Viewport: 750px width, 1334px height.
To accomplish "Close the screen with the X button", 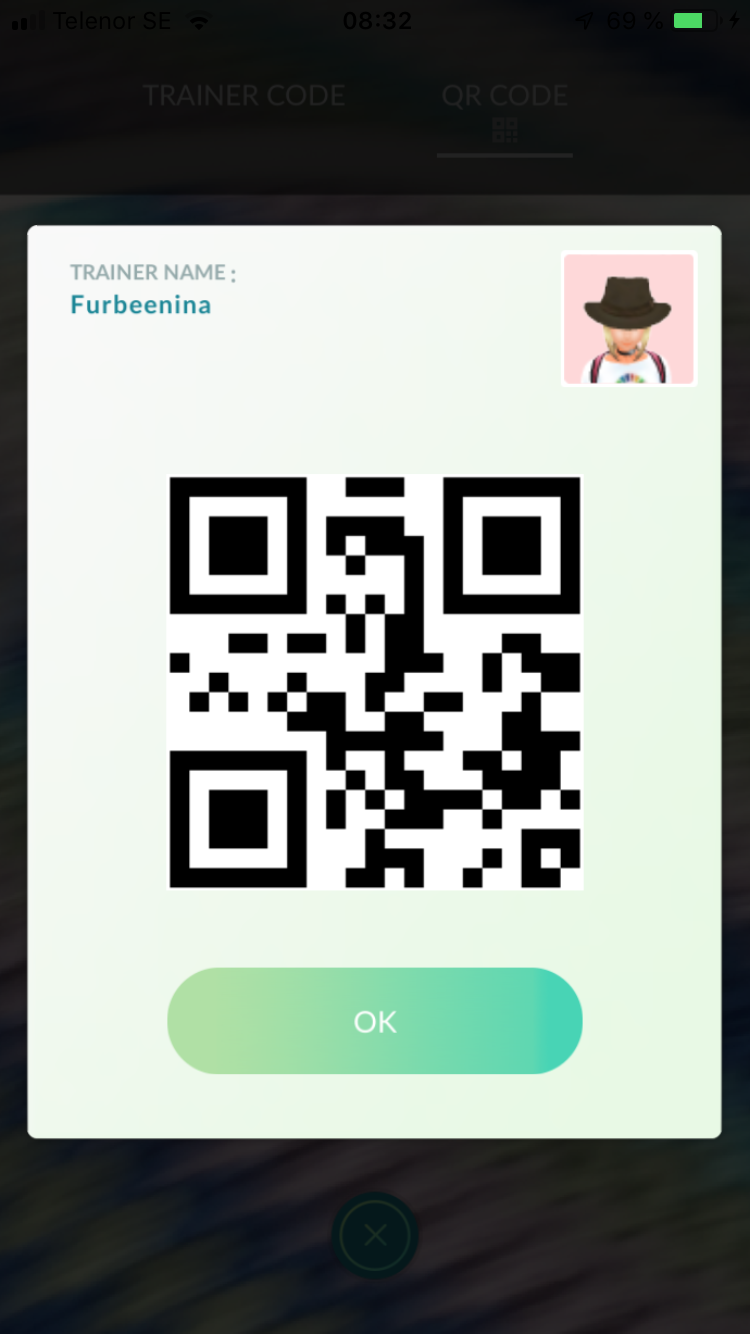I will pos(375,1236).
